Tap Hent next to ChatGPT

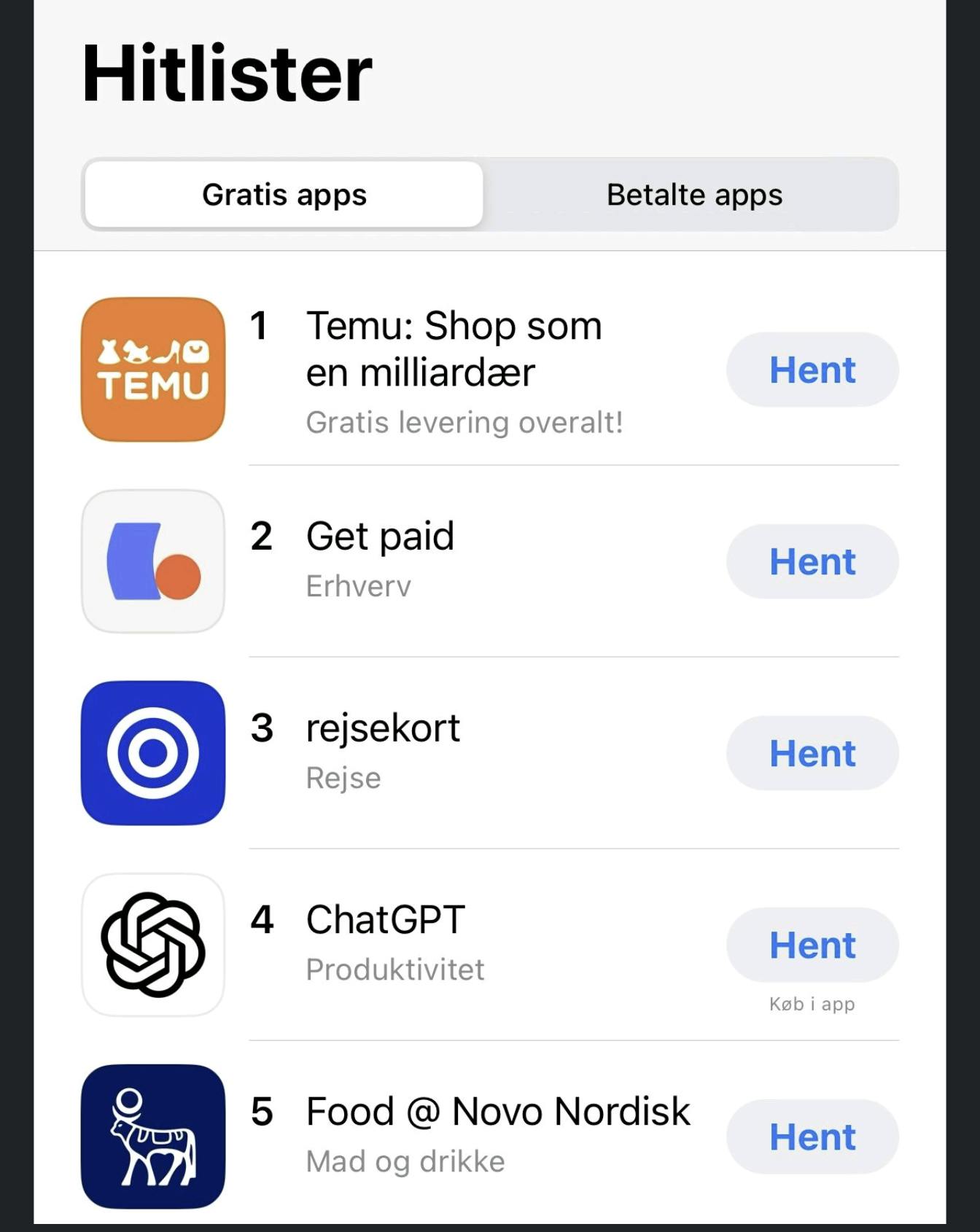tap(812, 945)
